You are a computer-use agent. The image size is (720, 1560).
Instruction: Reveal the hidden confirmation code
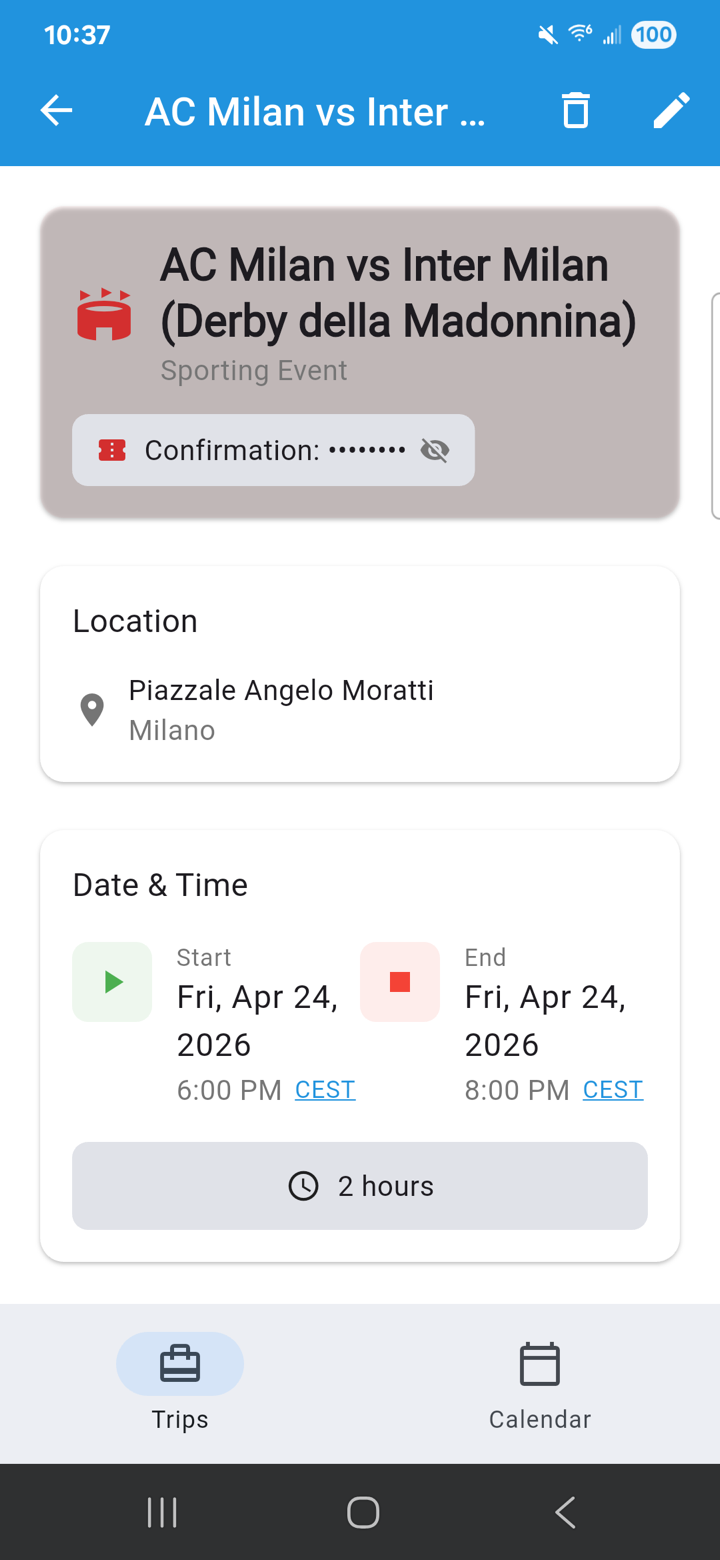tap(435, 450)
